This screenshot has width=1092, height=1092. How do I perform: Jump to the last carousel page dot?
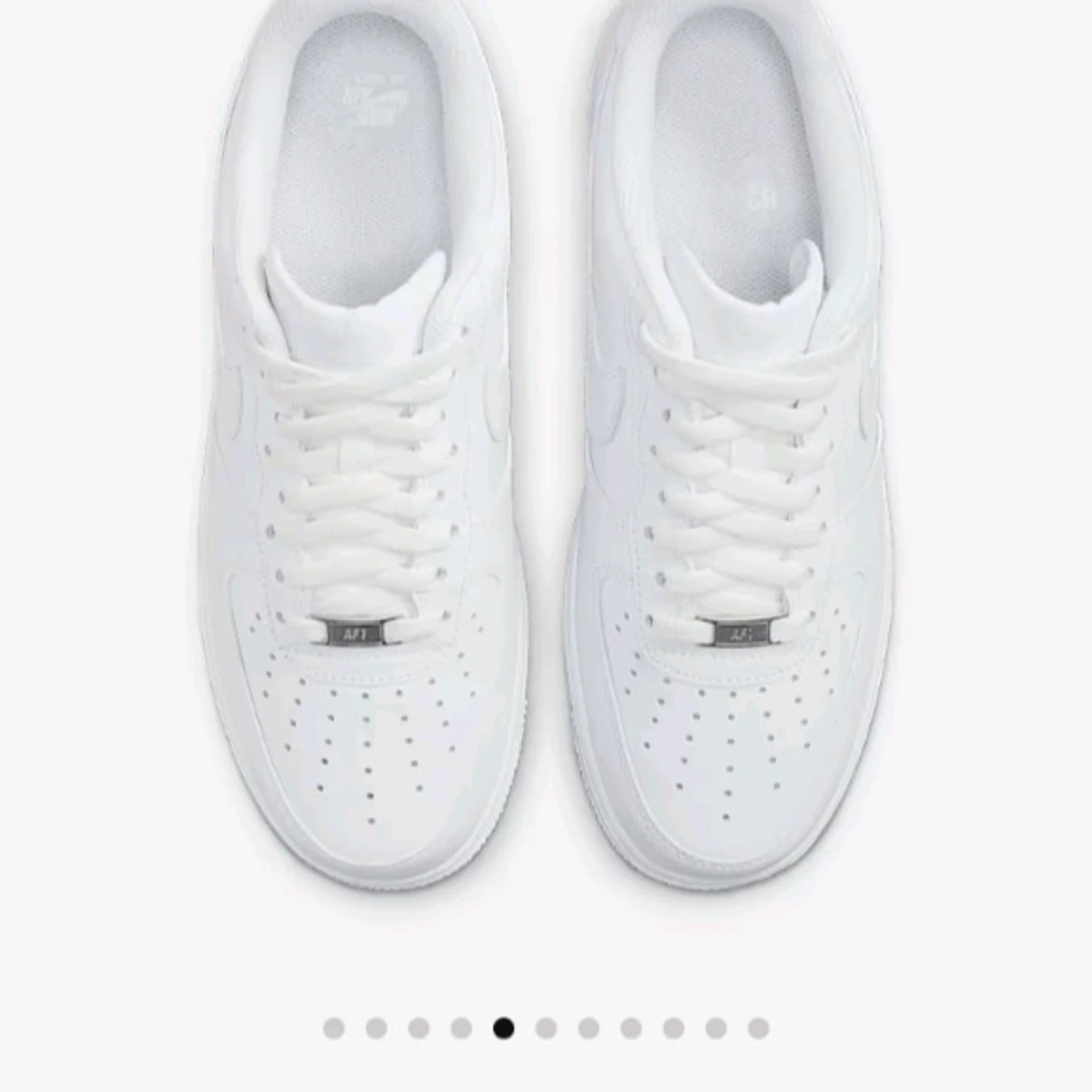(x=758, y=1028)
